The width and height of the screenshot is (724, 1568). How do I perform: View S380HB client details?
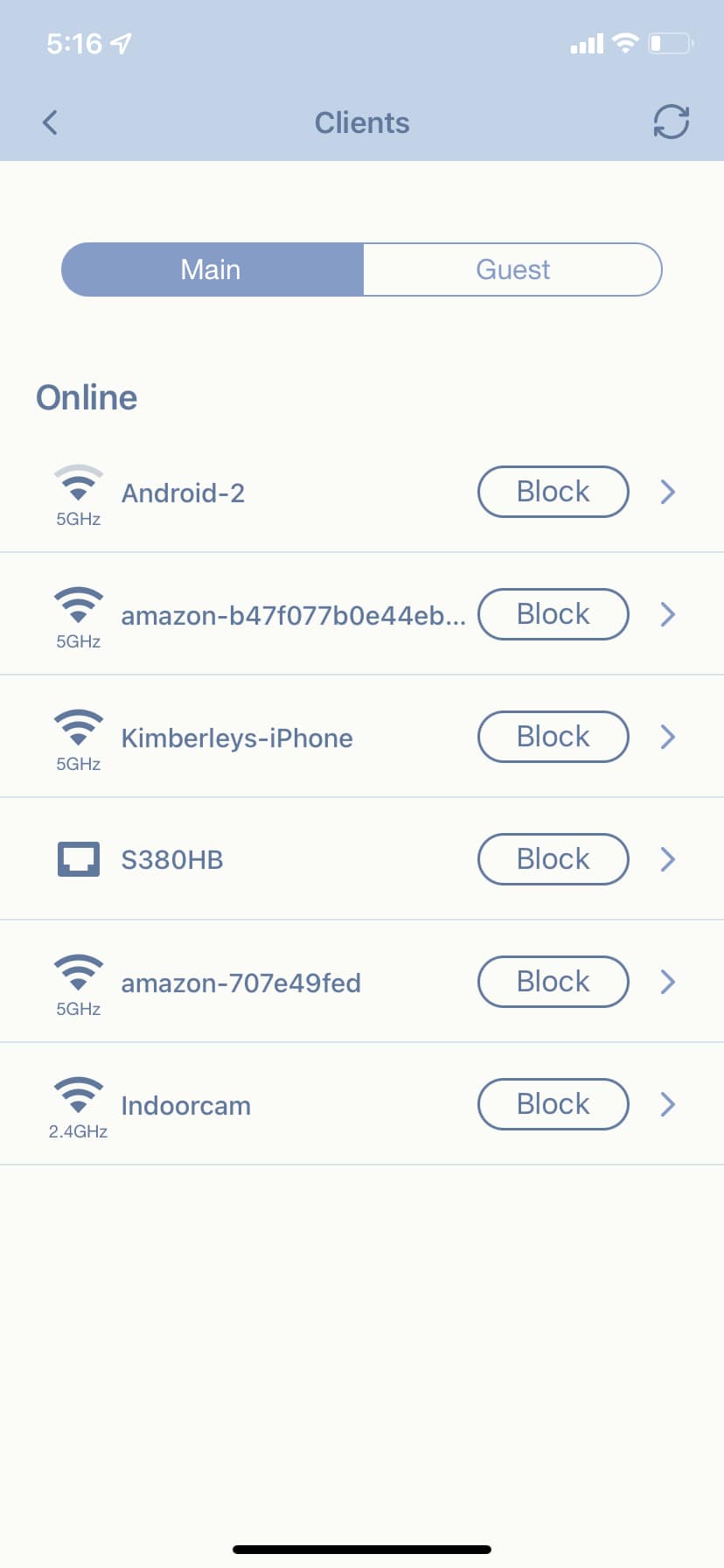pos(668,859)
